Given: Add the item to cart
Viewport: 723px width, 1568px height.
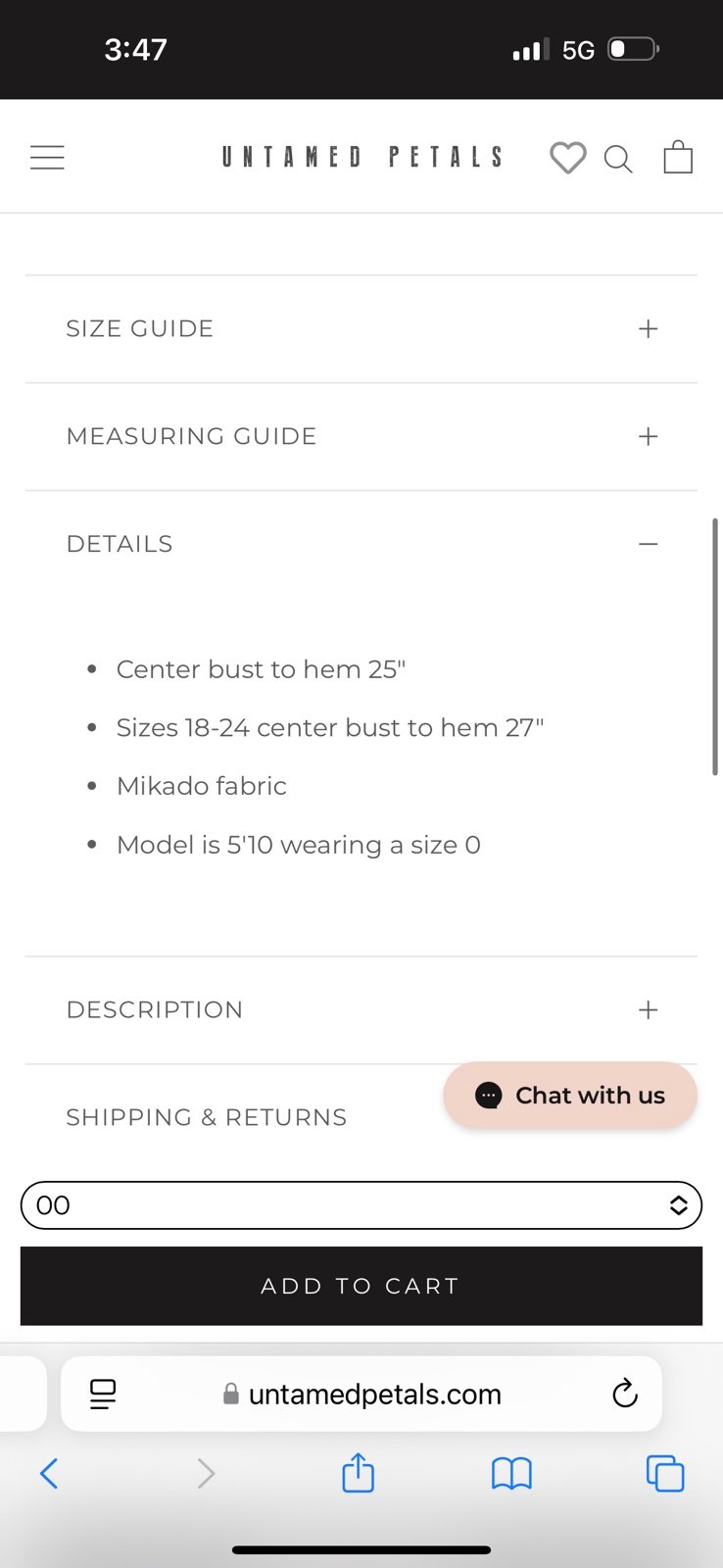Looking at the screenshot, I should [x=361, y=1286].
